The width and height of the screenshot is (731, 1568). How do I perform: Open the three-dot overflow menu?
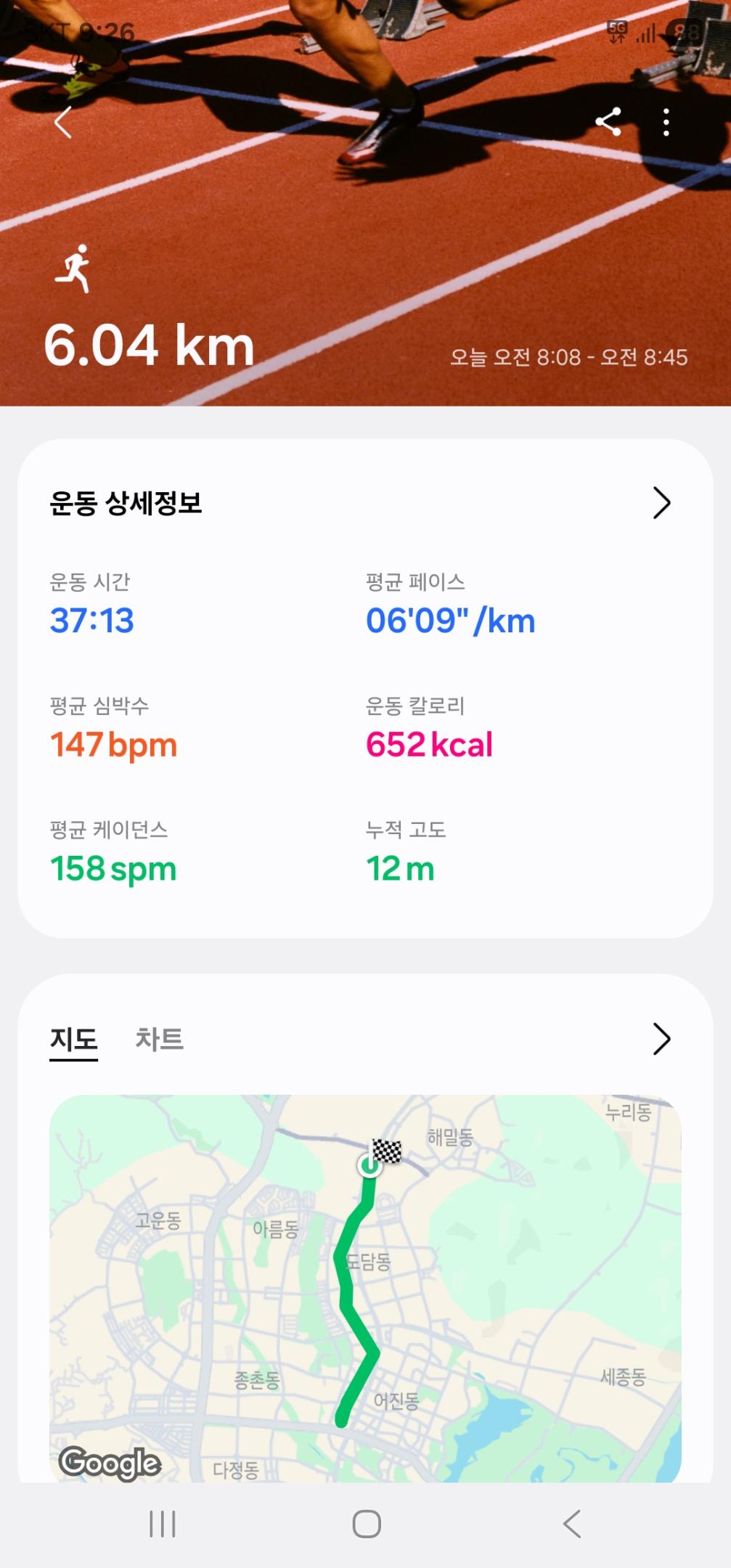[x=666, y=122]
